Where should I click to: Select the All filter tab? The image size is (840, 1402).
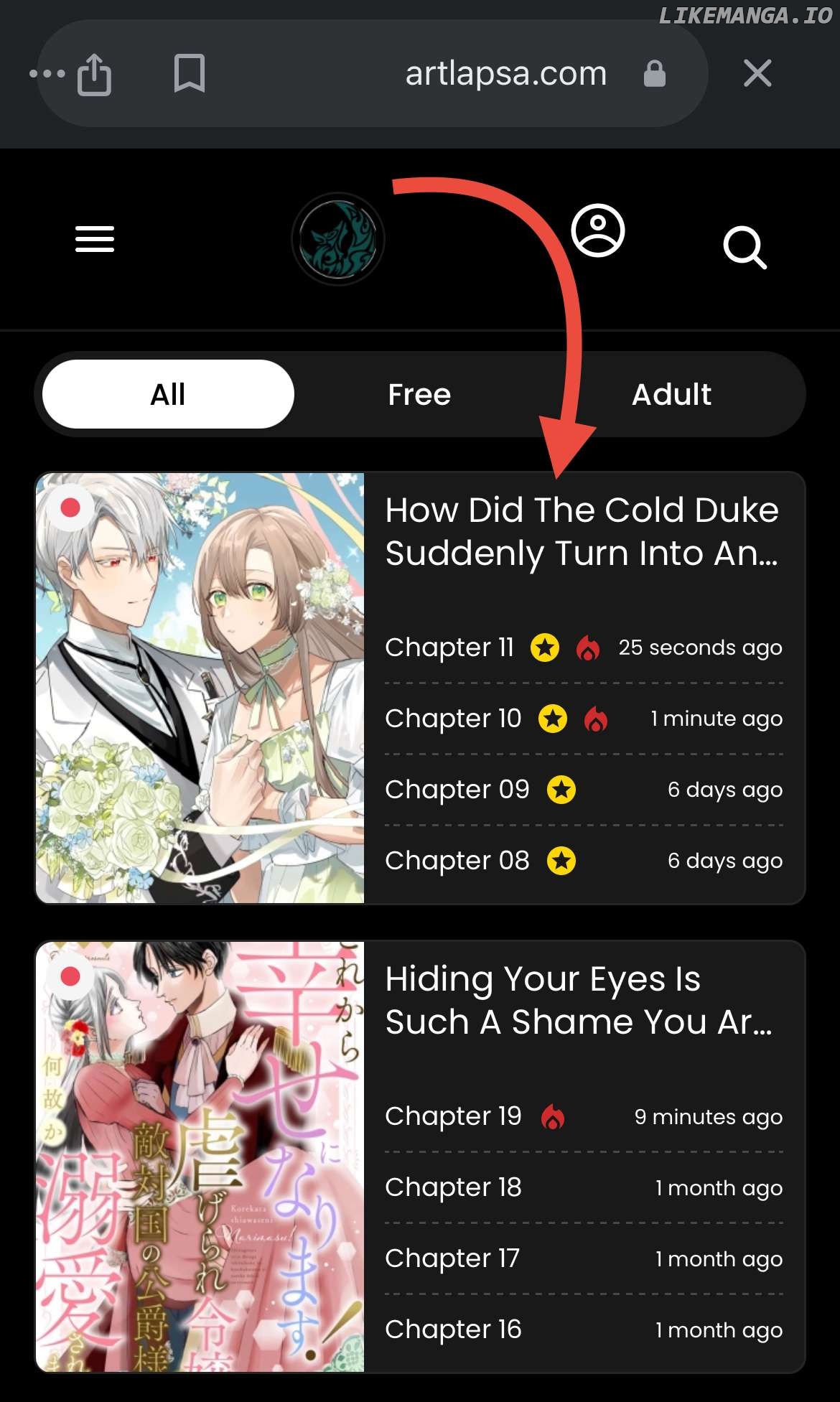(x=168, y=394)
